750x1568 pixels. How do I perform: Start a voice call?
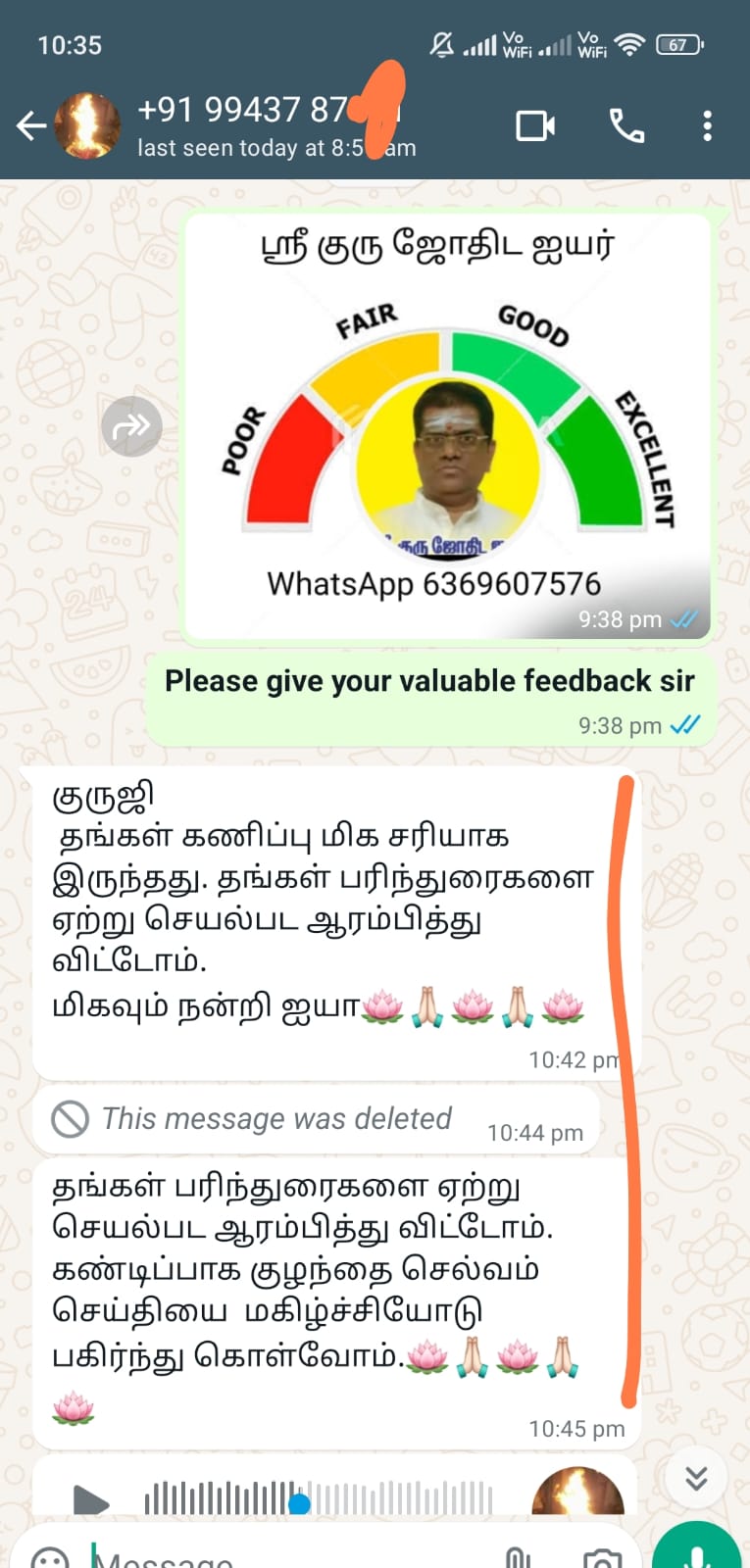pyautogui.click(x=626, y=125)
